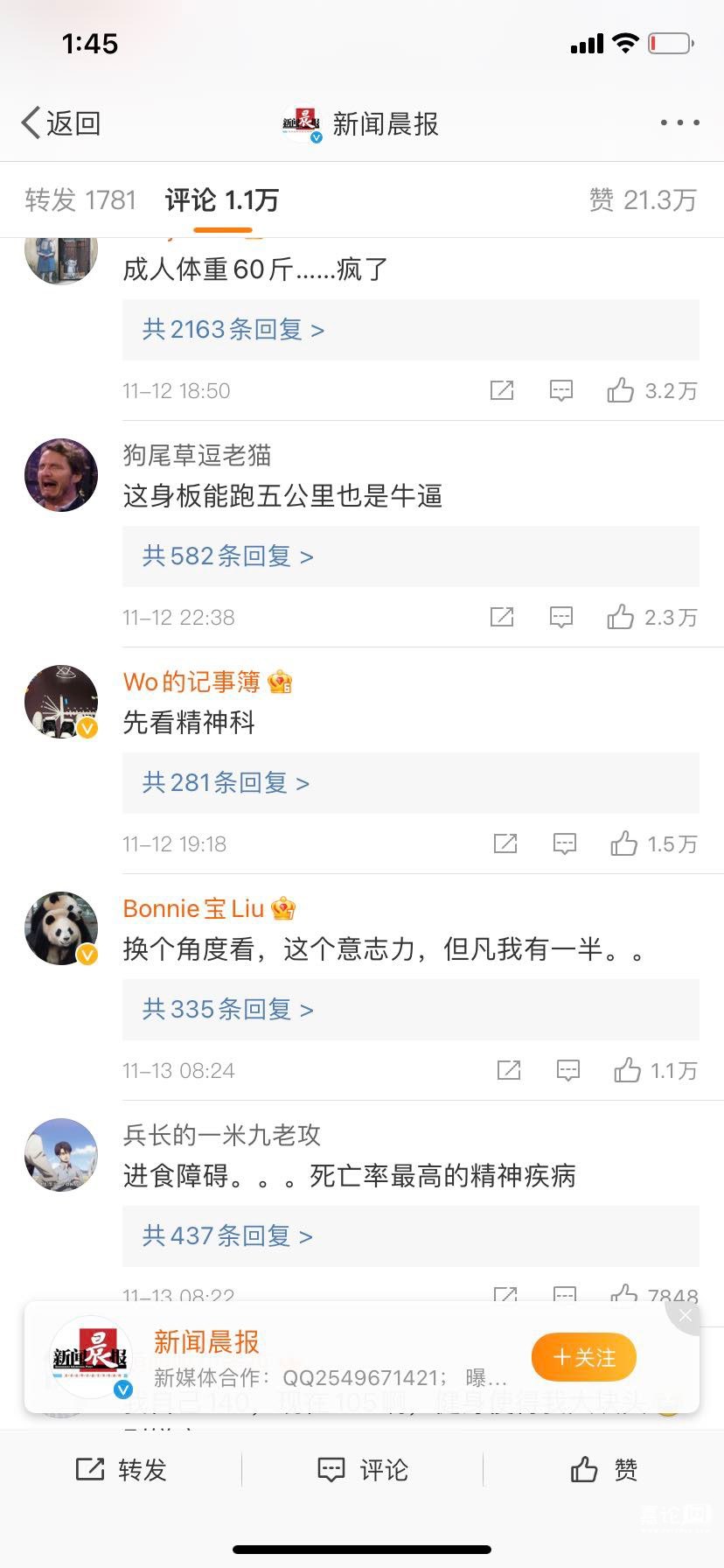Open the 共437条回复 replies
The image size is (724, 1568).
click(227, 1236)
